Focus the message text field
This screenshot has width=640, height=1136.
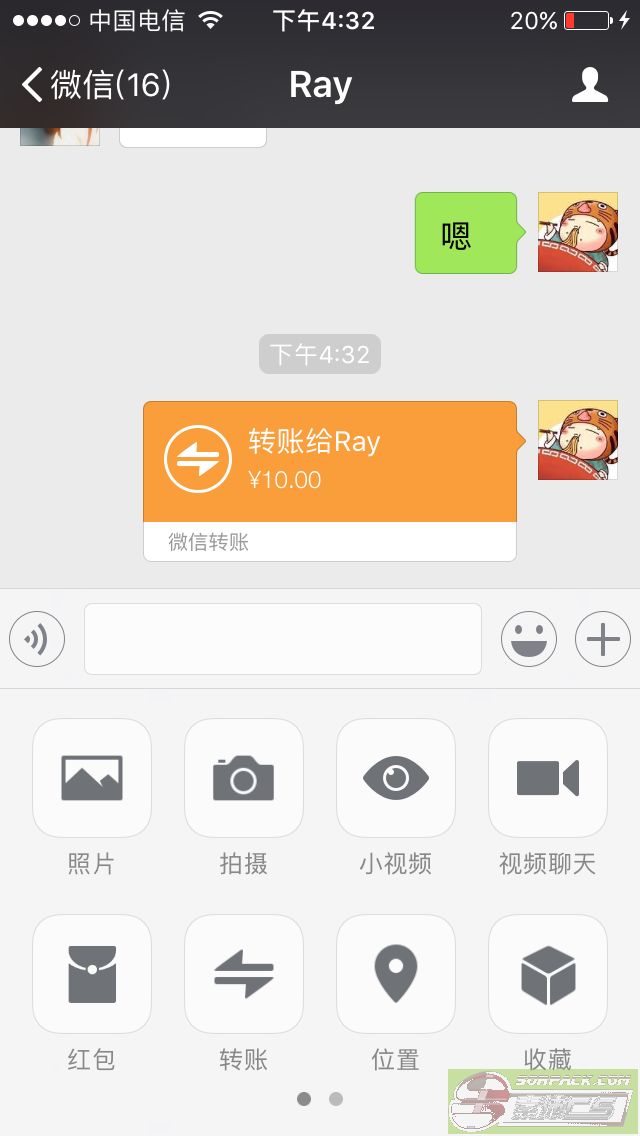pyautogui.click(x=283, y=639)
